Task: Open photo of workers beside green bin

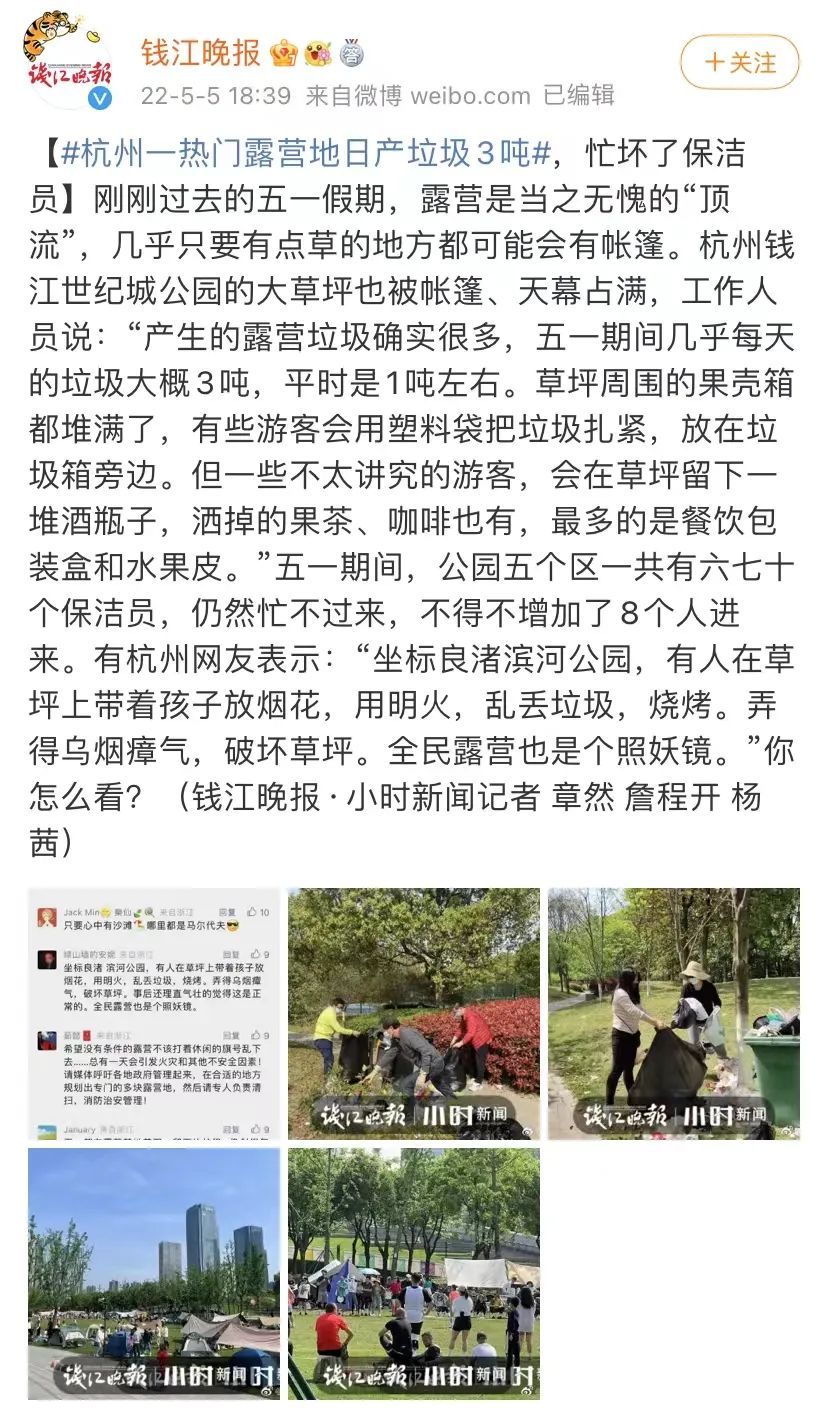Action: tap(673, 1013)
